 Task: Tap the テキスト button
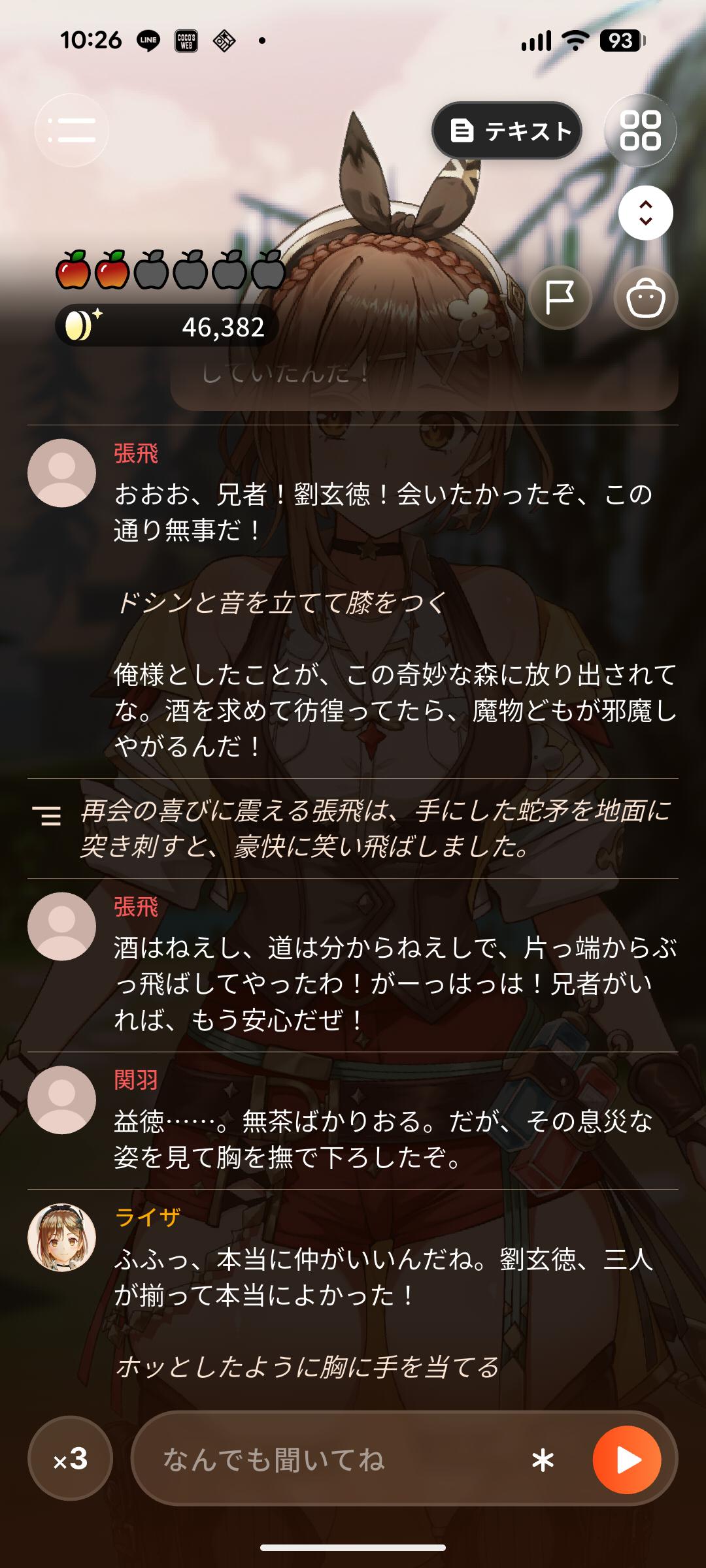pyautogui.click(x=507, y=131)
